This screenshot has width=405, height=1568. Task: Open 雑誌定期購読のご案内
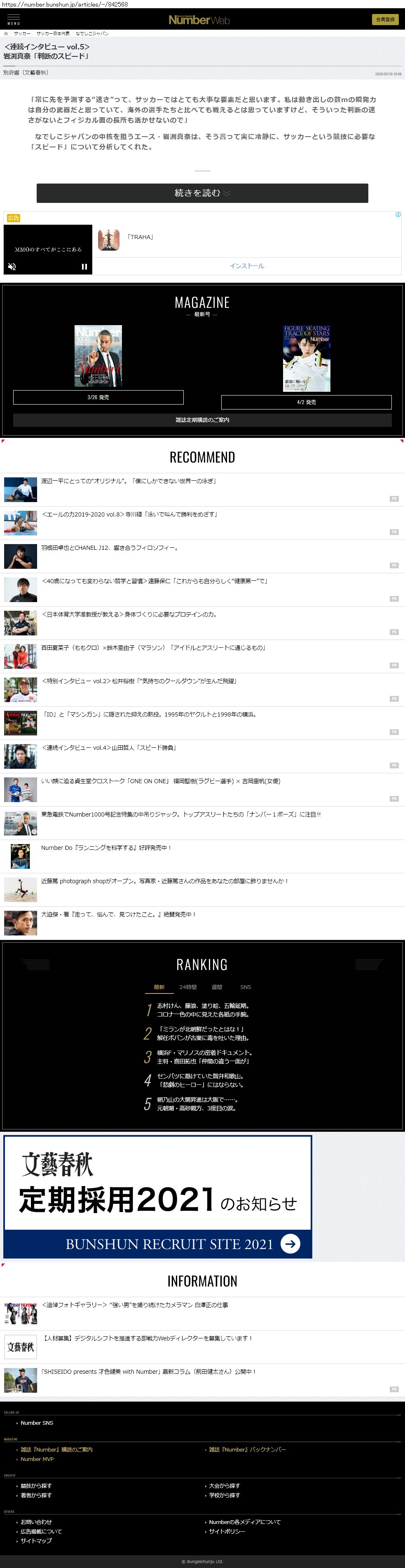click(202, 420)
